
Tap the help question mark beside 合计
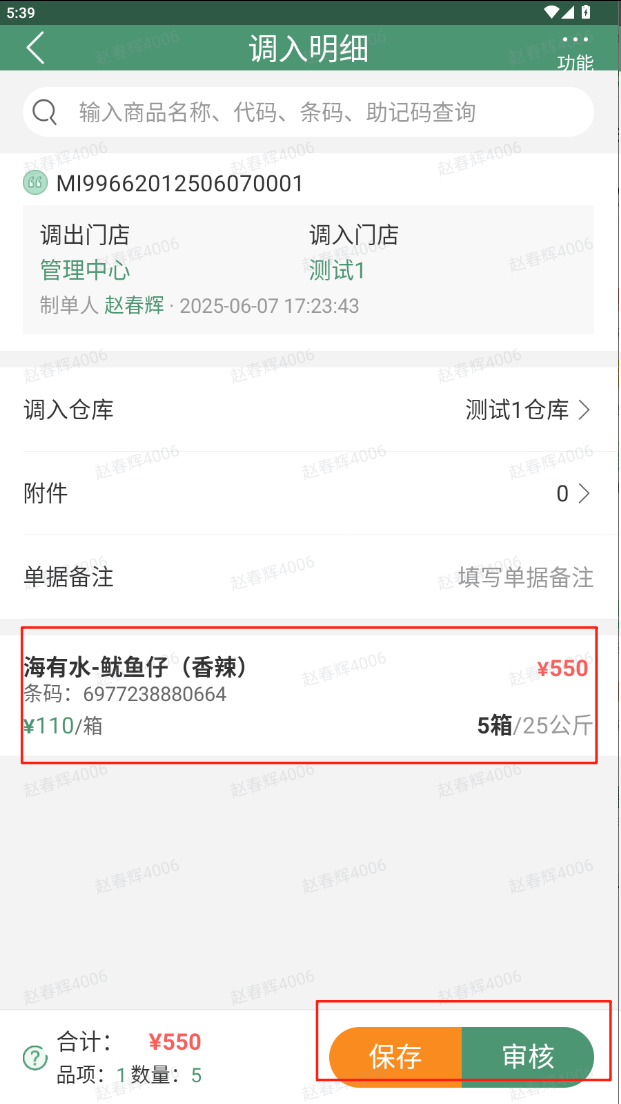click(x=35, y=1058)
